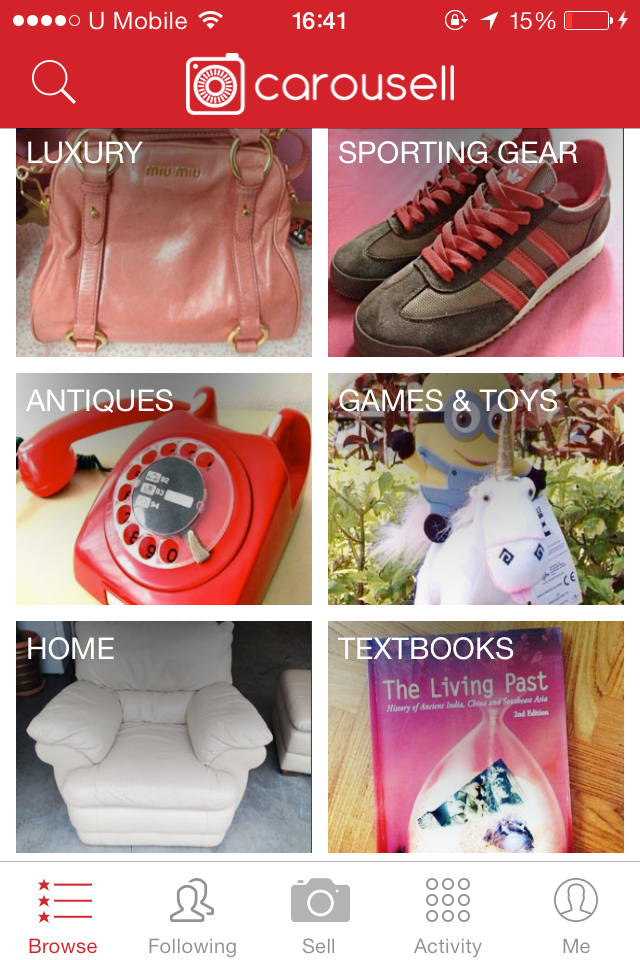Image resolution: width=640 pixels, height=960 pixels.
Task: Open the search magnifier icon
Action: point(54,83)
